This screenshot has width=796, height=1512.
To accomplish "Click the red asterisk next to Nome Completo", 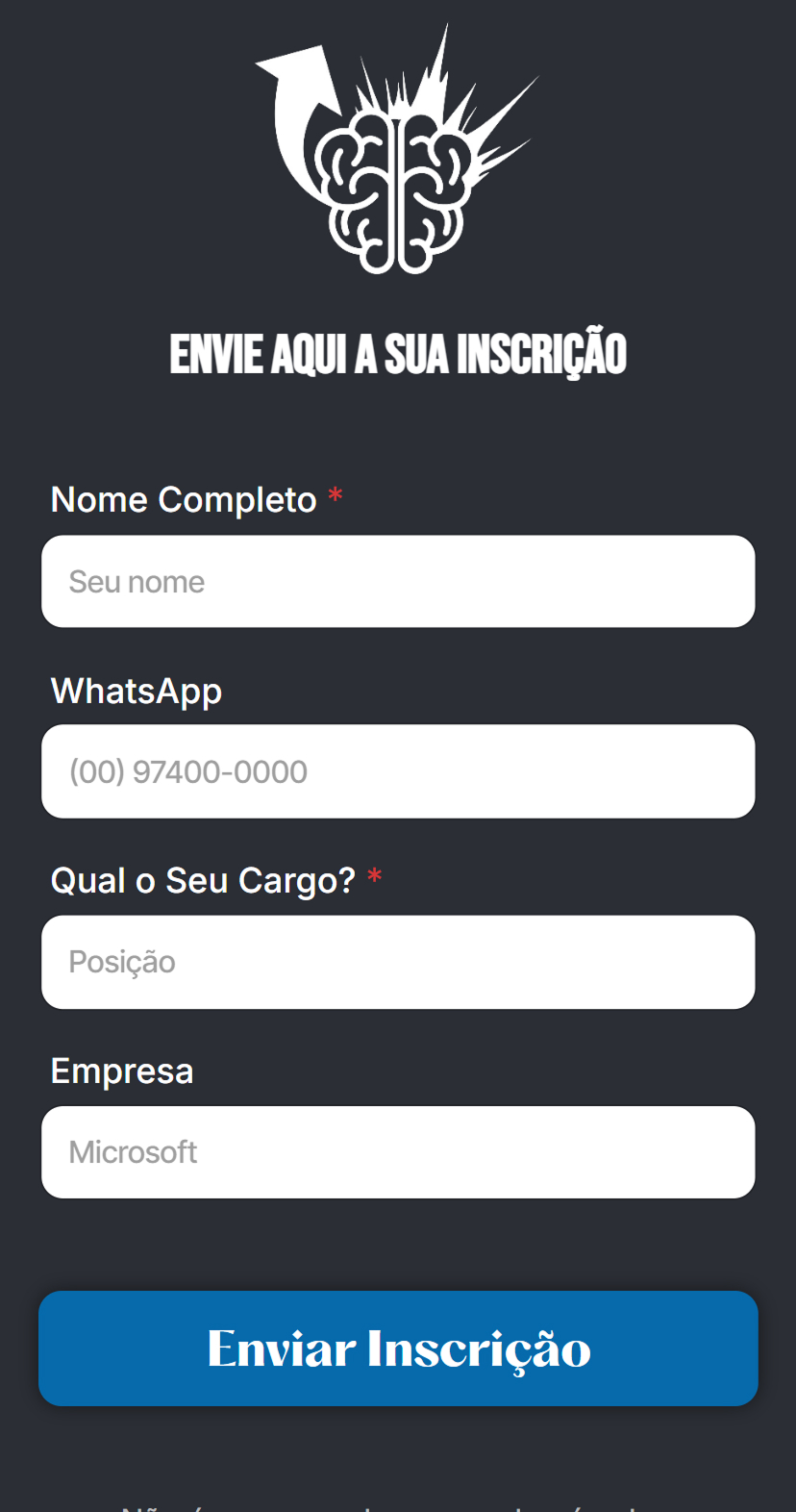I will tap(336, 495).
